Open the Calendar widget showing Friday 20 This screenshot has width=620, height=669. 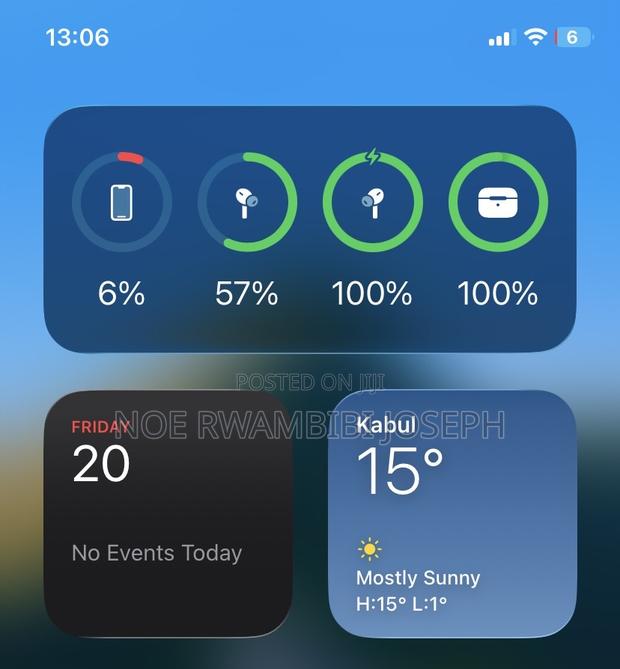tap(168, 513)
